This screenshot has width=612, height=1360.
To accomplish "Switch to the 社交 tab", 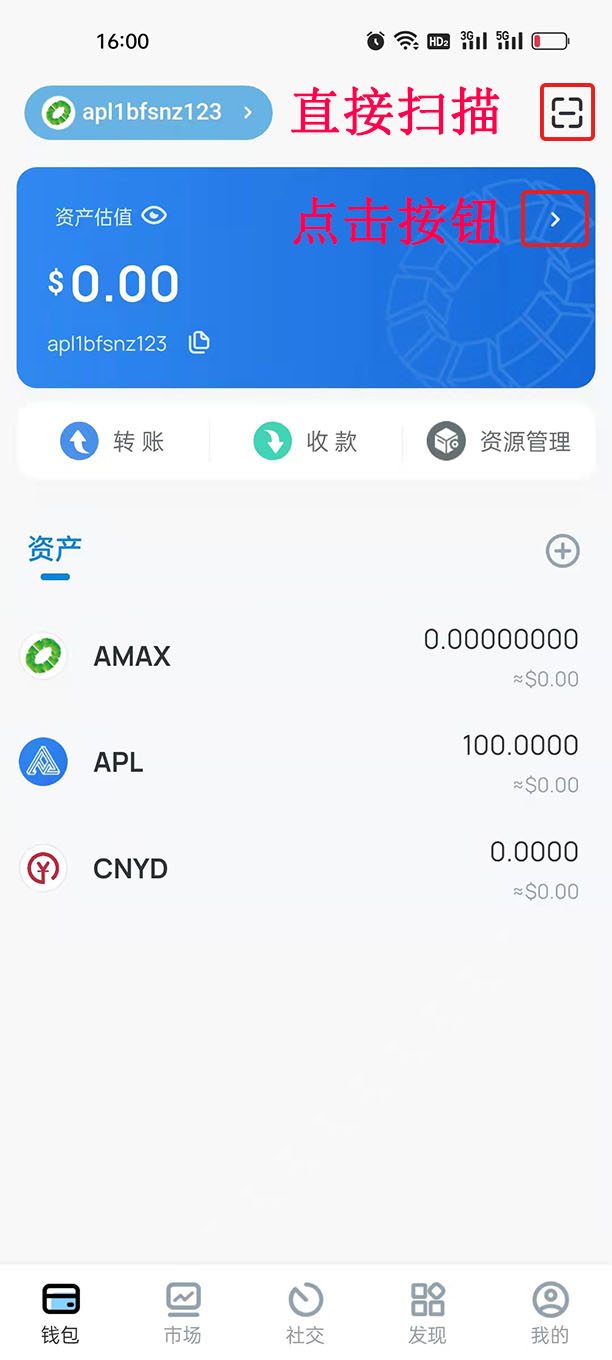I will point(305,1312).
